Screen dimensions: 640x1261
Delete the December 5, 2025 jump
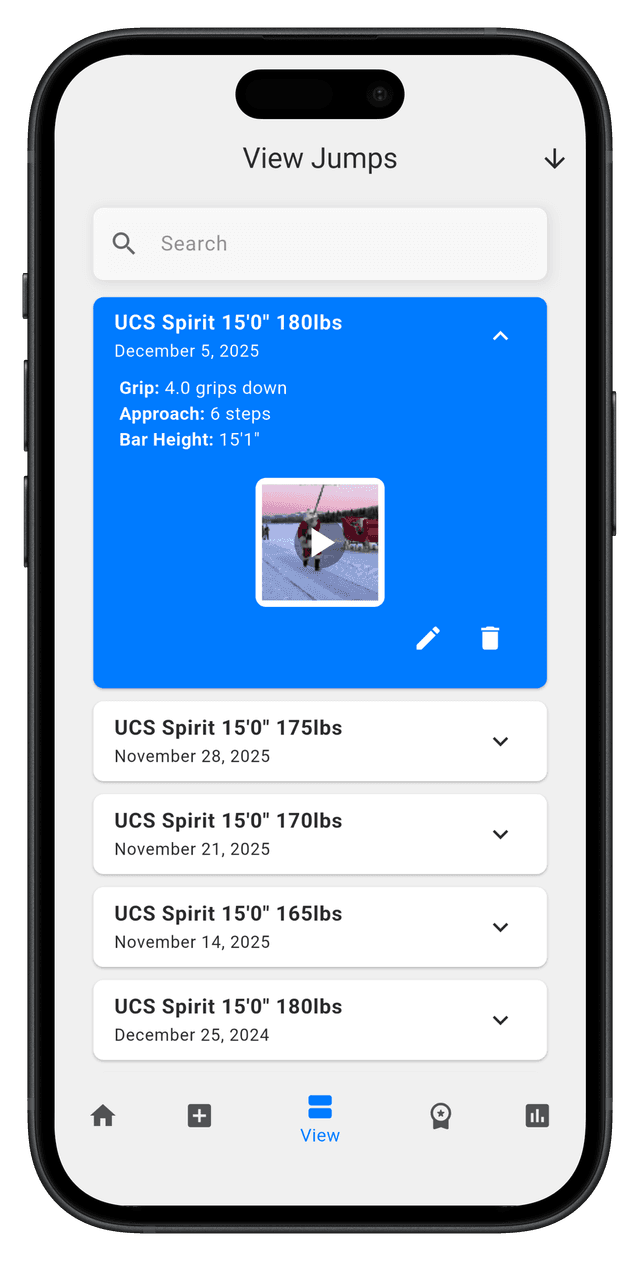(490, 638)
